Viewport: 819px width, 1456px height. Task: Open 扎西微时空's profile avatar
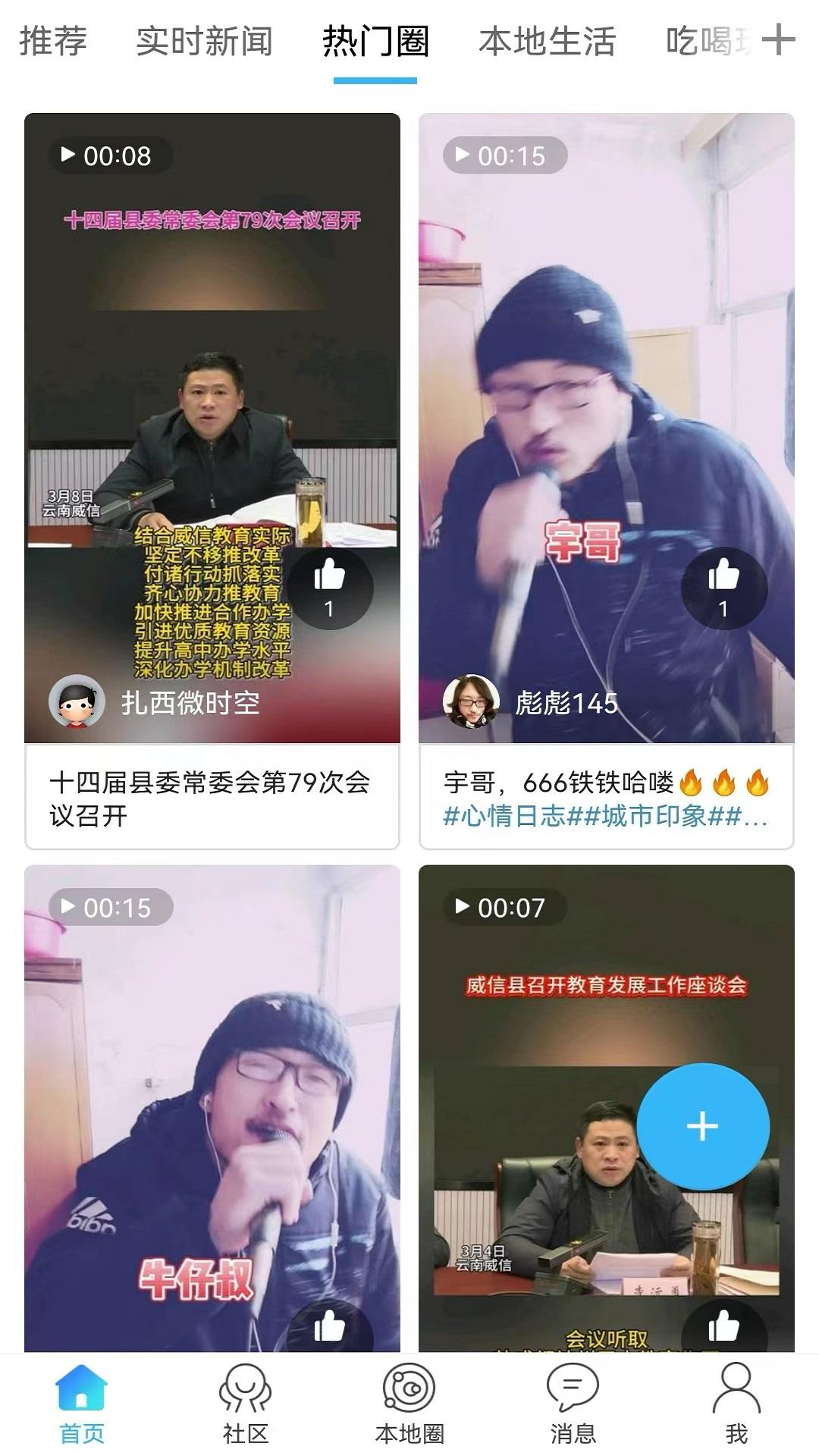click(77, 702)
